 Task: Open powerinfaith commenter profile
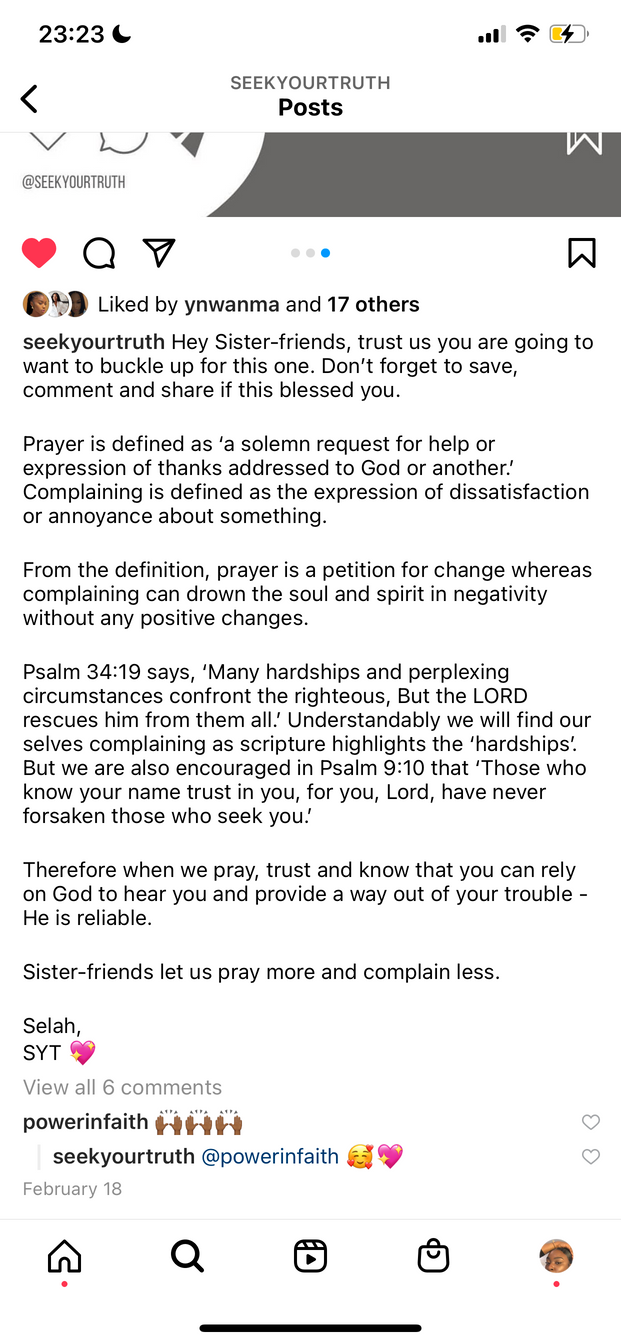tap(86, 1122)
